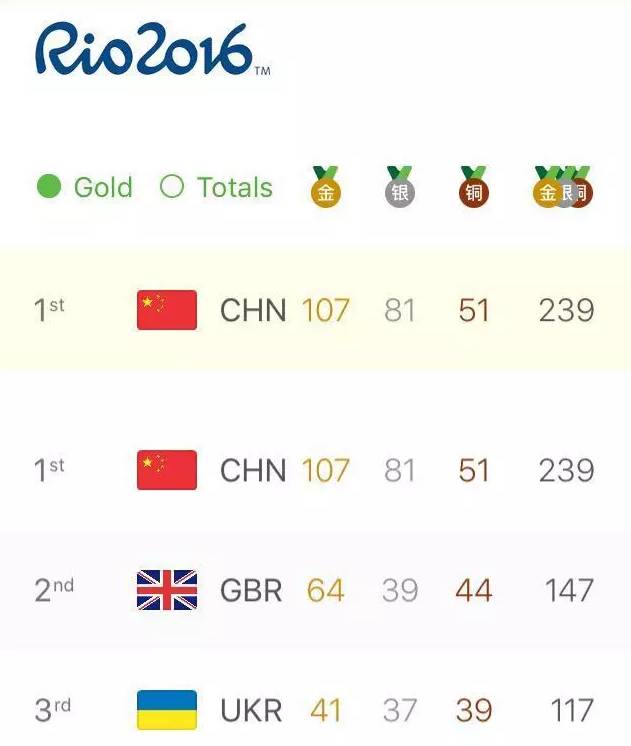Open the highlighted yellow CHN row
Viewport: 631px width, 746px height.
click(315, 310)
